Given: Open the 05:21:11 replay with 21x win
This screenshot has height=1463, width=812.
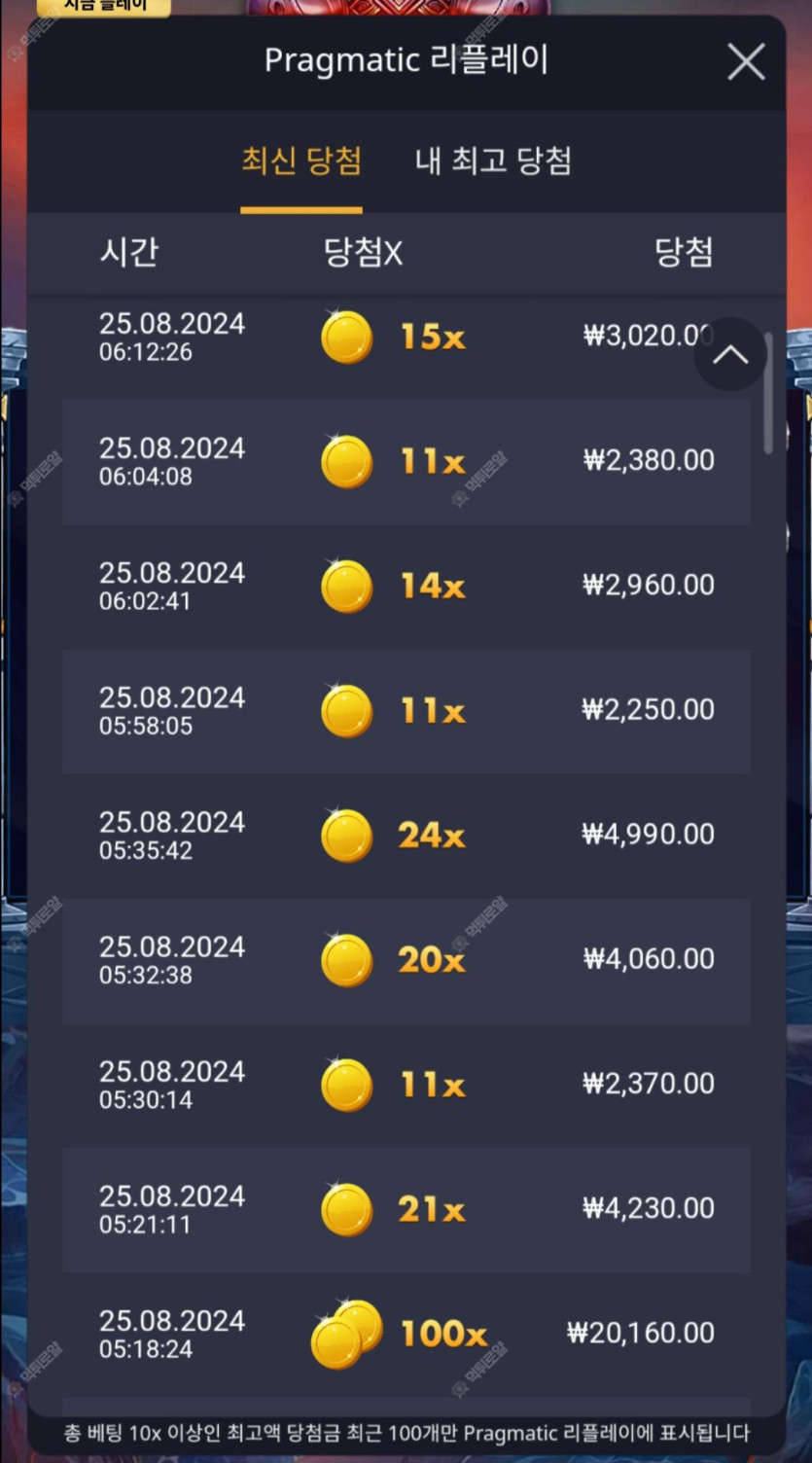Looking at the screenshot, I should point(406,1209).
